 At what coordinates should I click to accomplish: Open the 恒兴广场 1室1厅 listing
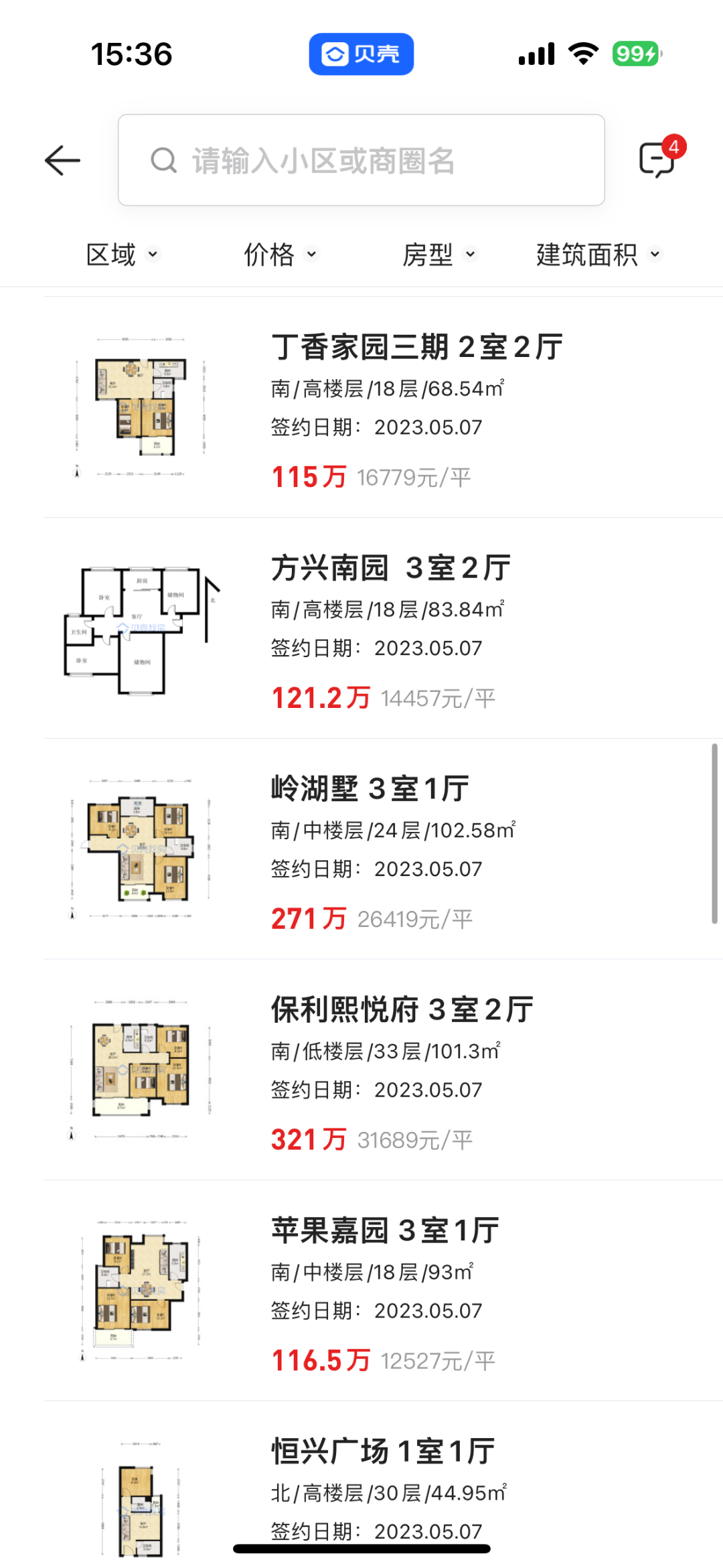coord(383,1485)
